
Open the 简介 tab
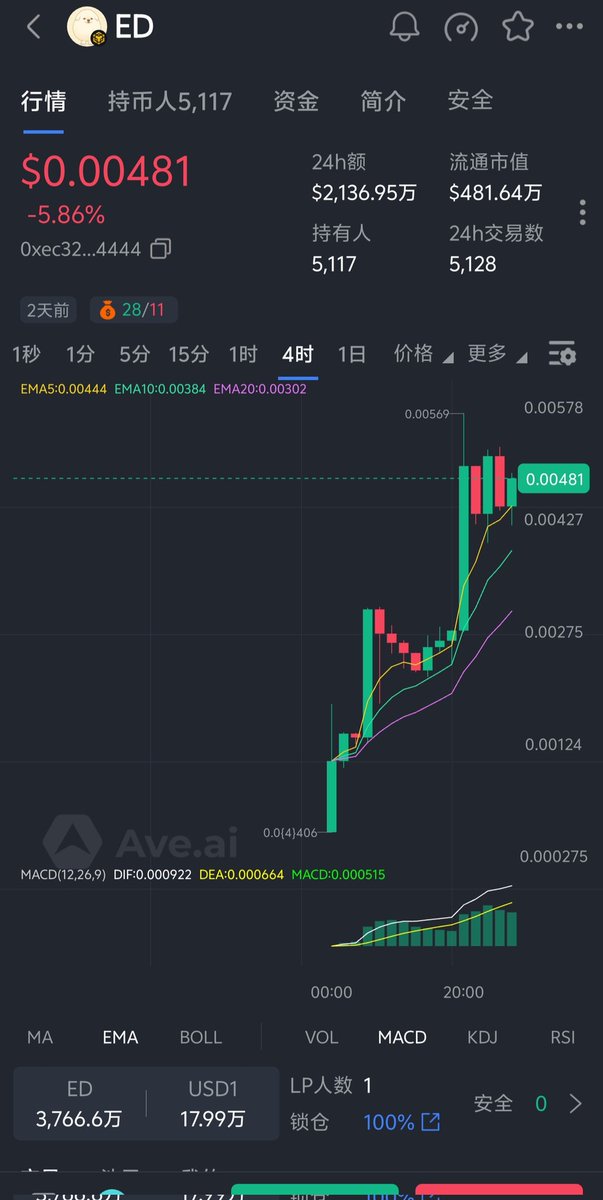tap(383, 100)
